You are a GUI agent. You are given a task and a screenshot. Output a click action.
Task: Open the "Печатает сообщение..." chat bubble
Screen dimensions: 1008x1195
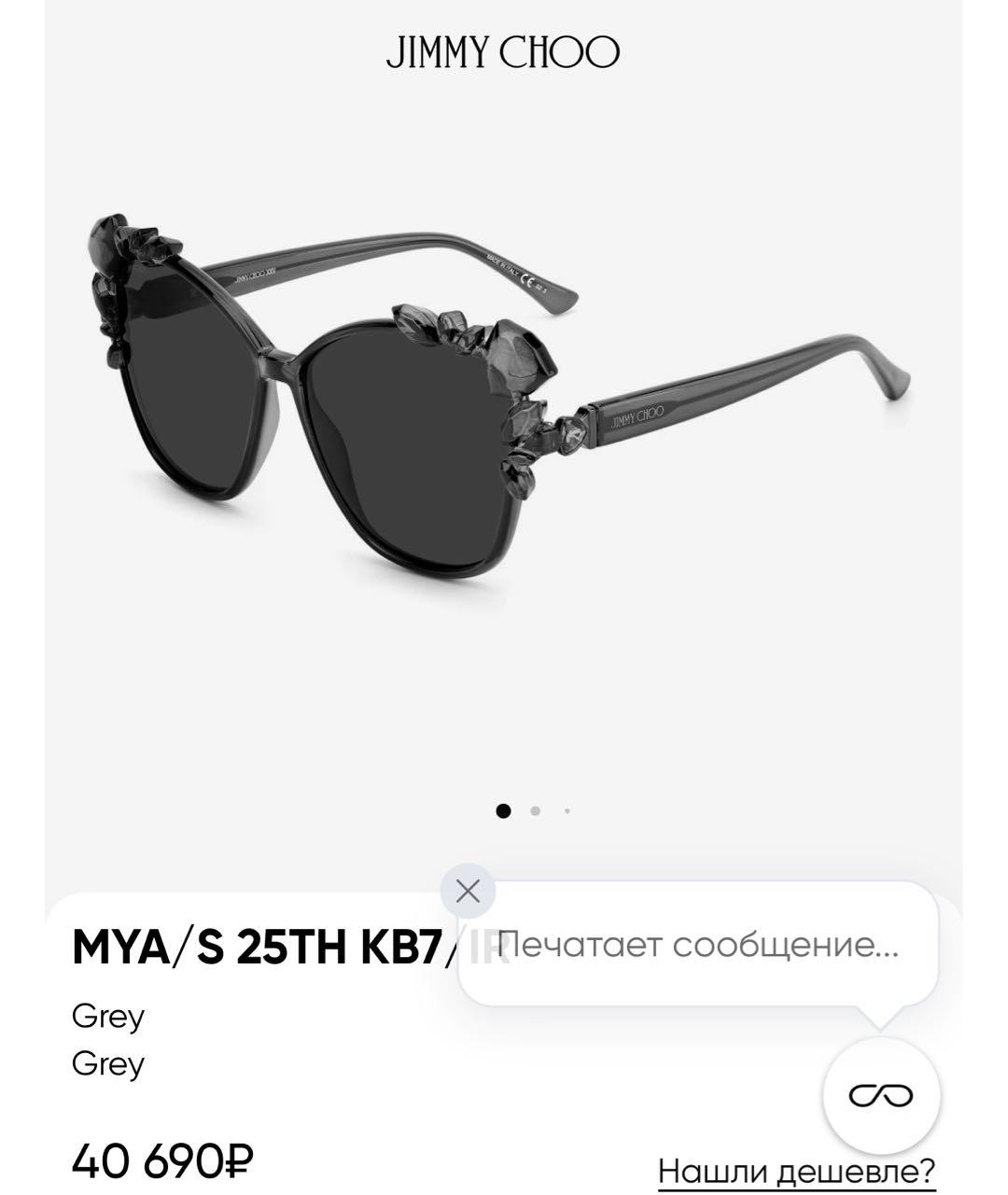[x=698, y=945]
